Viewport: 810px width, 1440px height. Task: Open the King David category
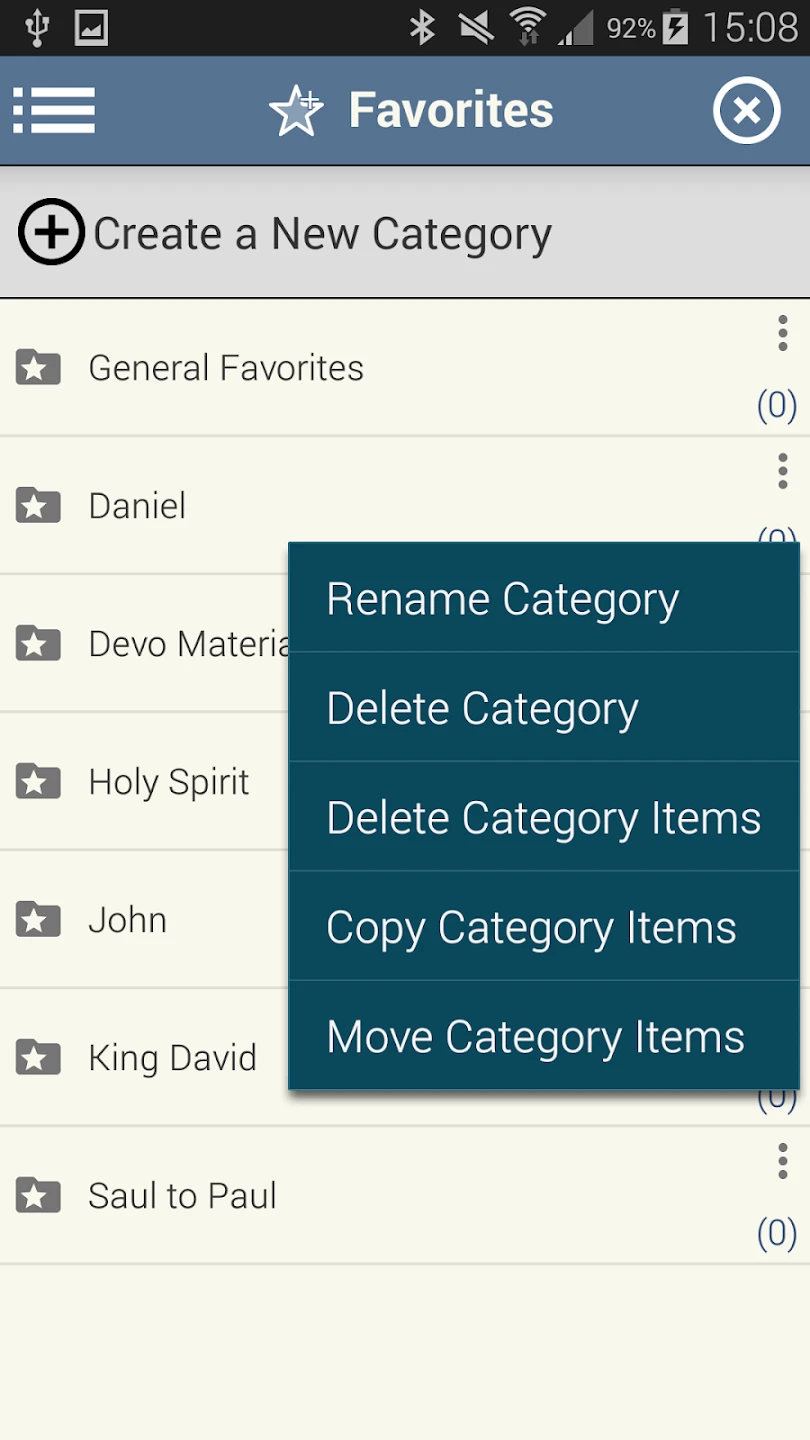tap(172, 1058)
